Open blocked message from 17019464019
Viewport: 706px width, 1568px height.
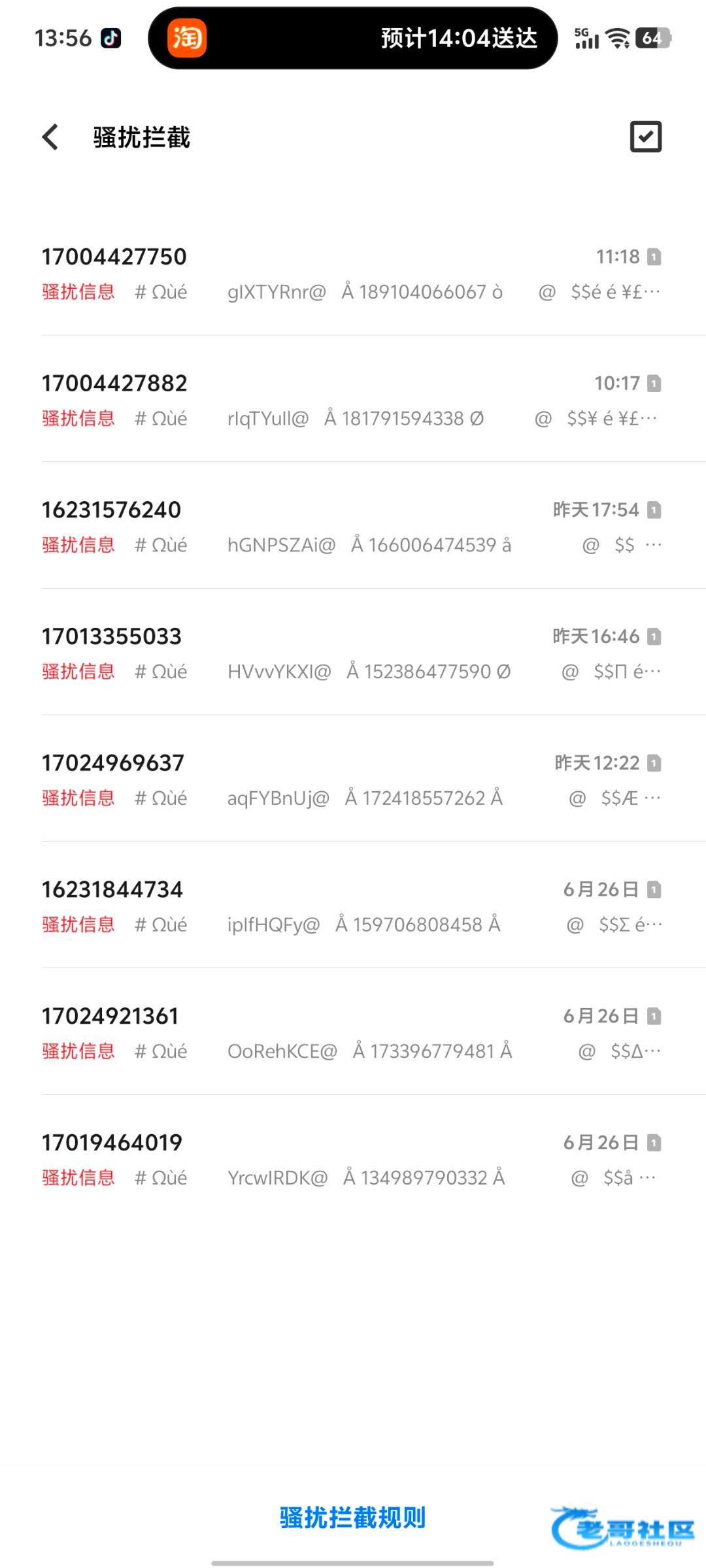point(352,1160)
